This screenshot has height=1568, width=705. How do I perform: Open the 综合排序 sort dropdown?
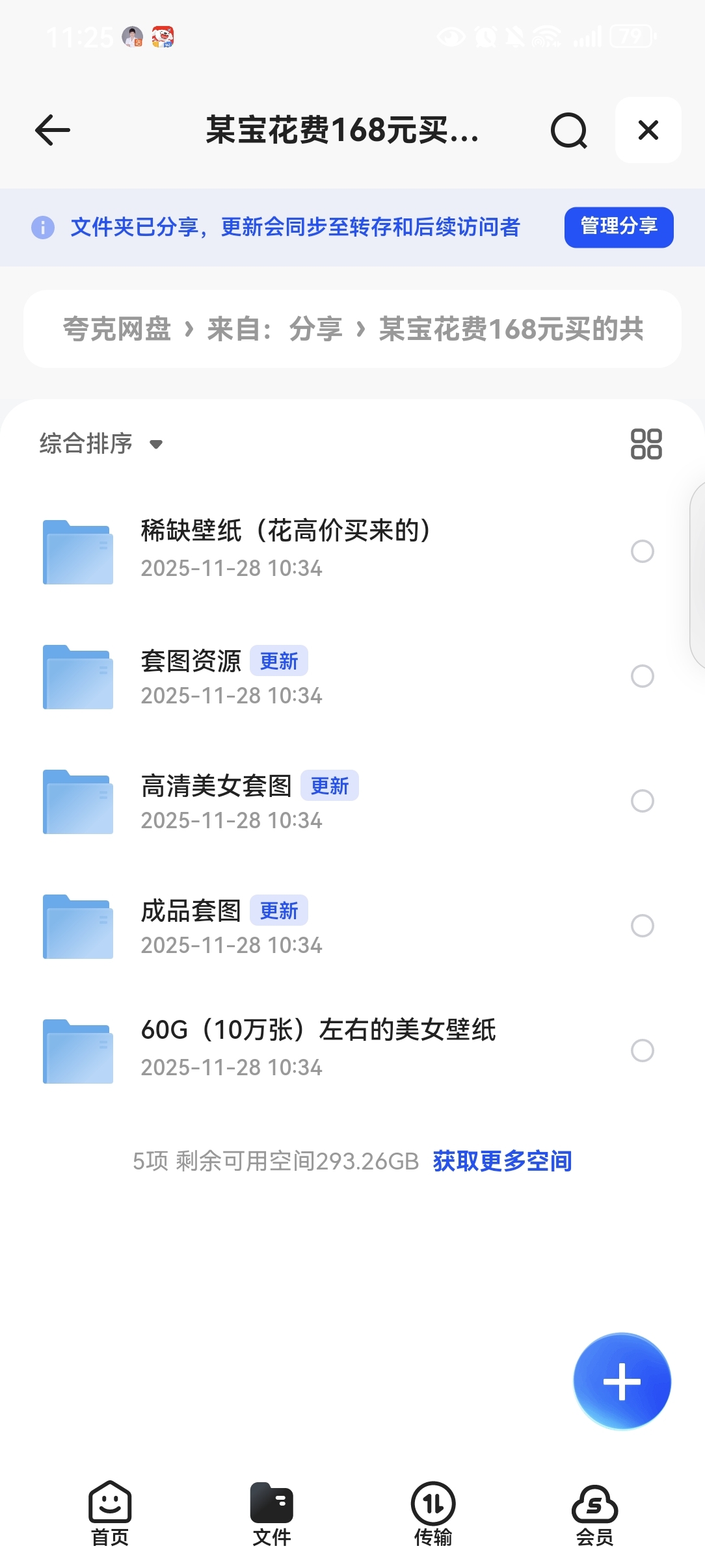tap(101, 444)
